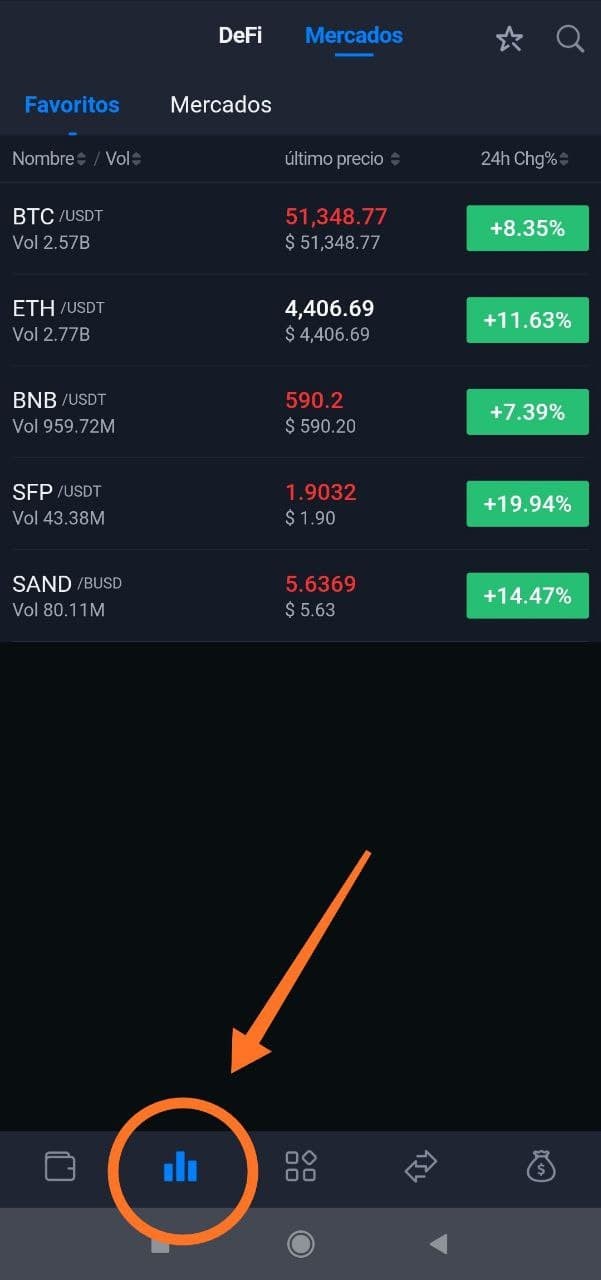
Task: Open the BNB/USDT pair
Action: click(300, 413)
